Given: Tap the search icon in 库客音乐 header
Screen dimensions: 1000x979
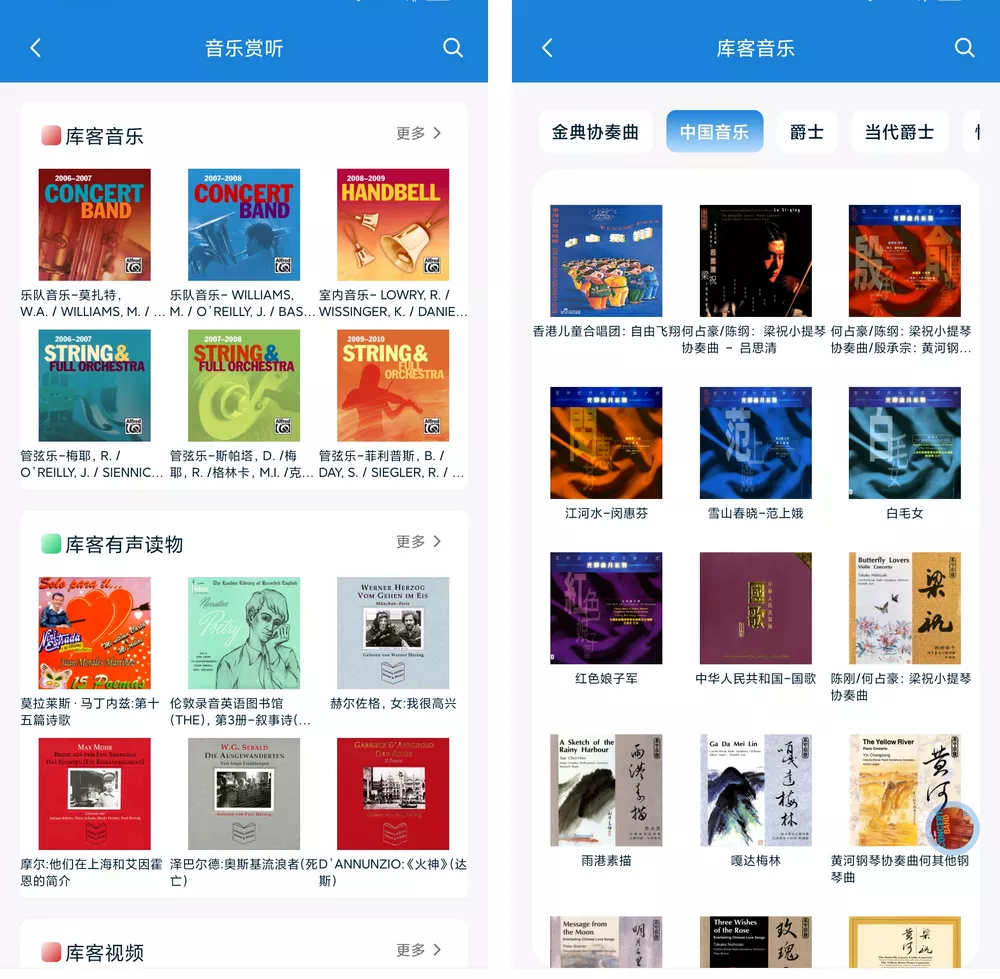Looking at the screenshot, I should pos(964,48).
